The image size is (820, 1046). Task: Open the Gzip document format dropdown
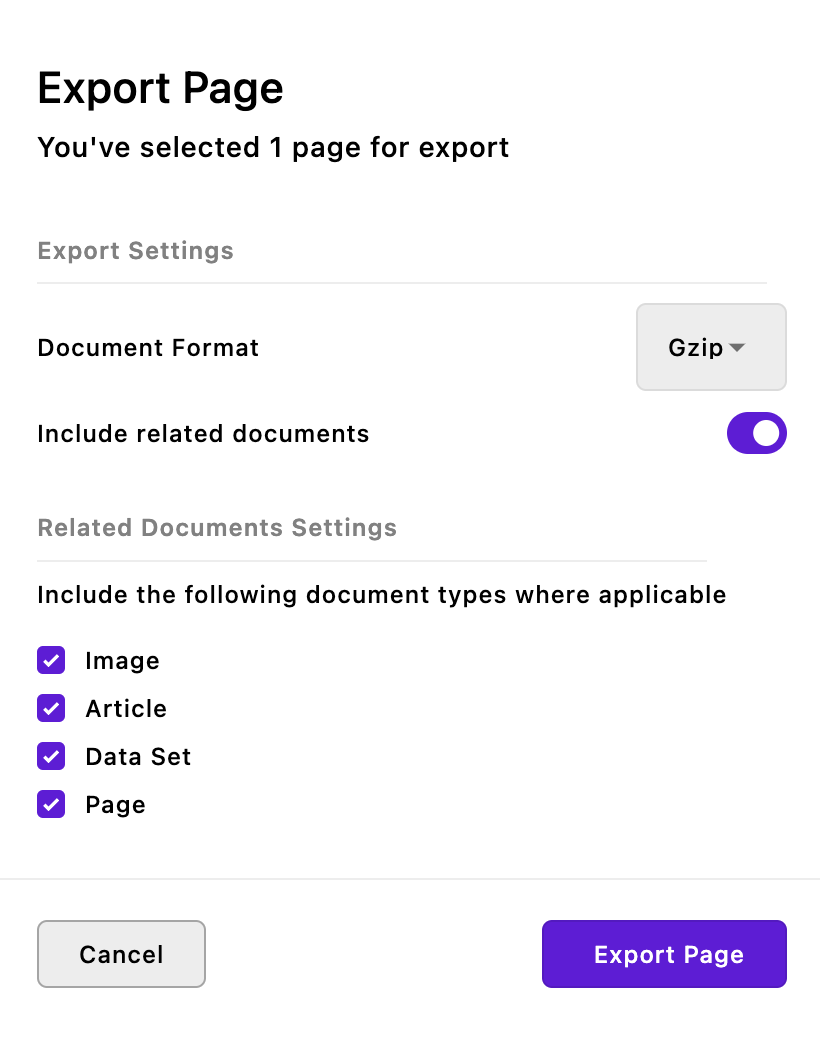click(711, 347)
